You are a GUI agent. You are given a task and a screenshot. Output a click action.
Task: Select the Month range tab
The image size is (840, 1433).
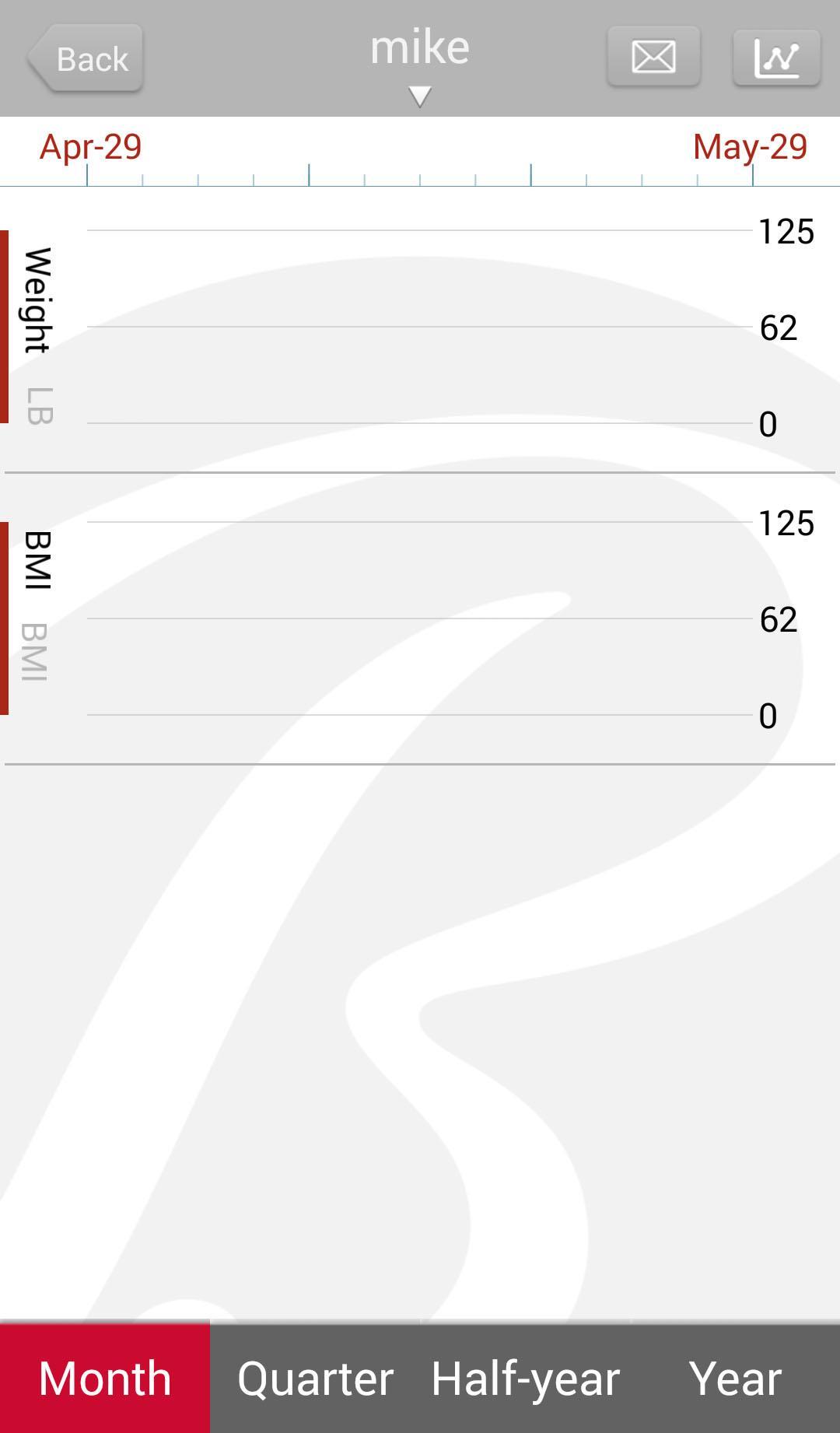pyautogui.click(x=105, y=1378)
